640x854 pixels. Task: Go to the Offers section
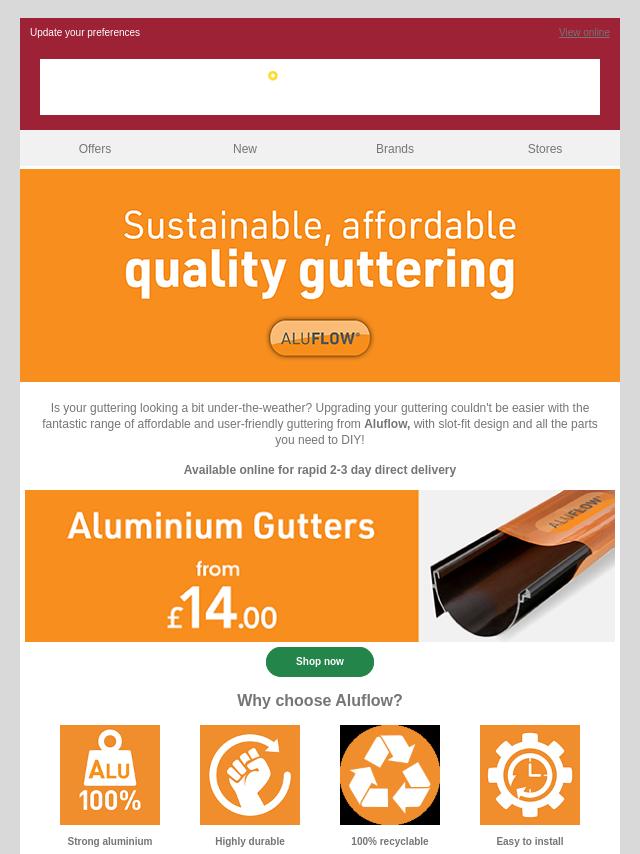pos(95,149)
